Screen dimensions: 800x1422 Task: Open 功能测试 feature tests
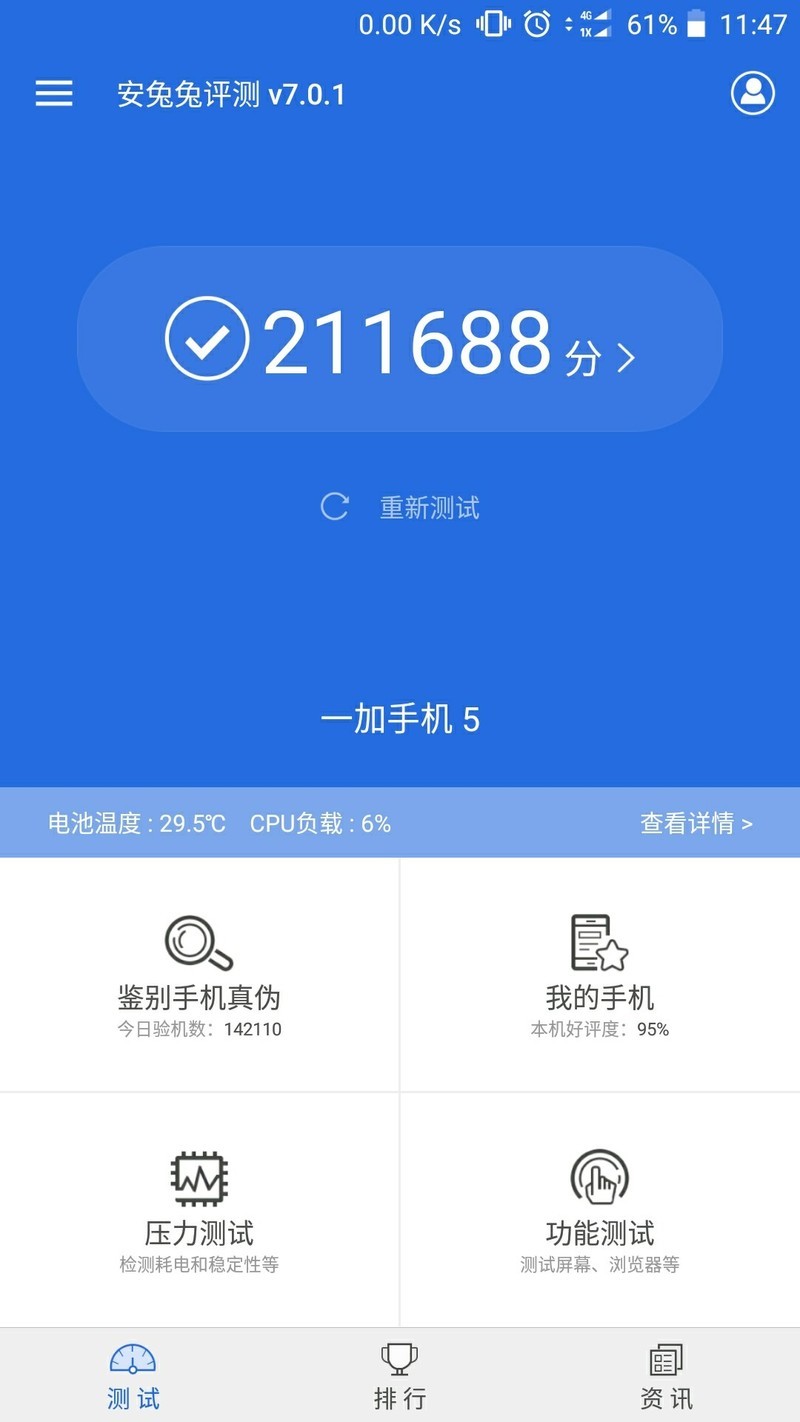point(600,1210)
